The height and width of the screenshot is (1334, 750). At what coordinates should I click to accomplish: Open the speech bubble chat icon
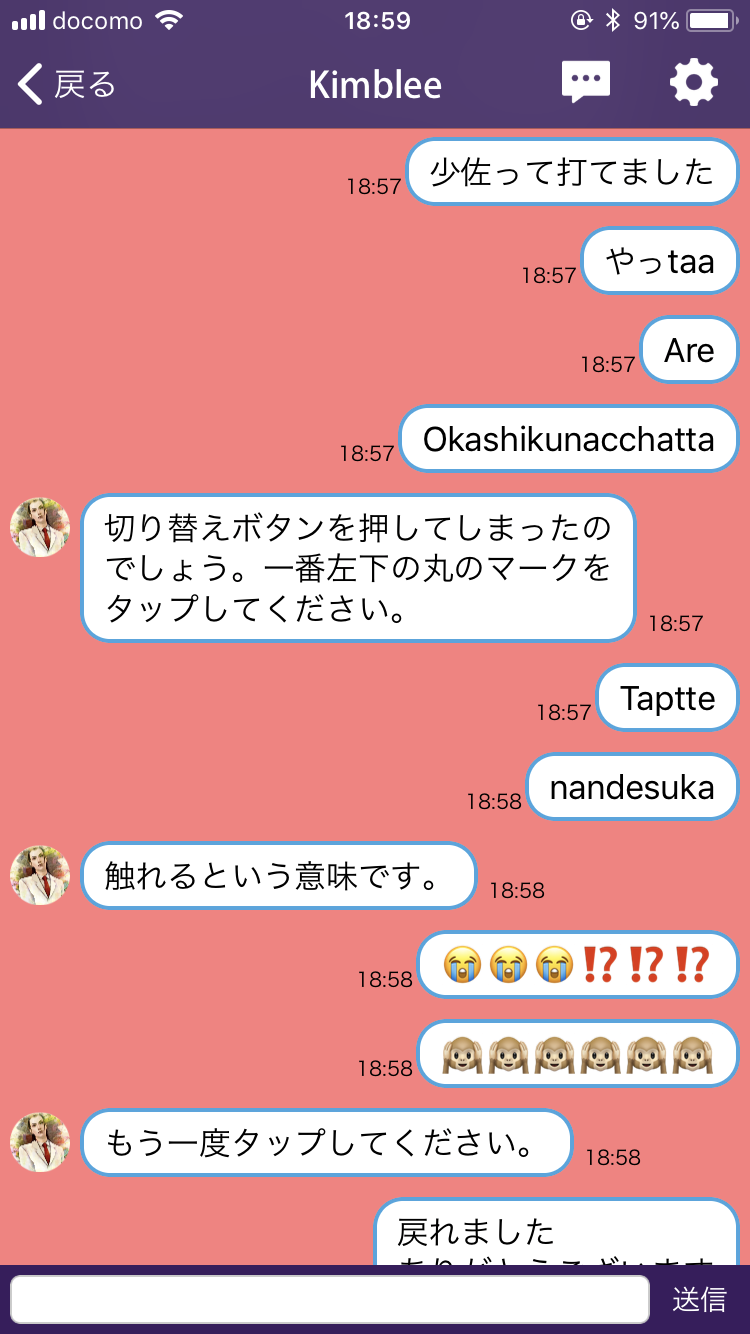pyautogui.click(x=586, y=82)
